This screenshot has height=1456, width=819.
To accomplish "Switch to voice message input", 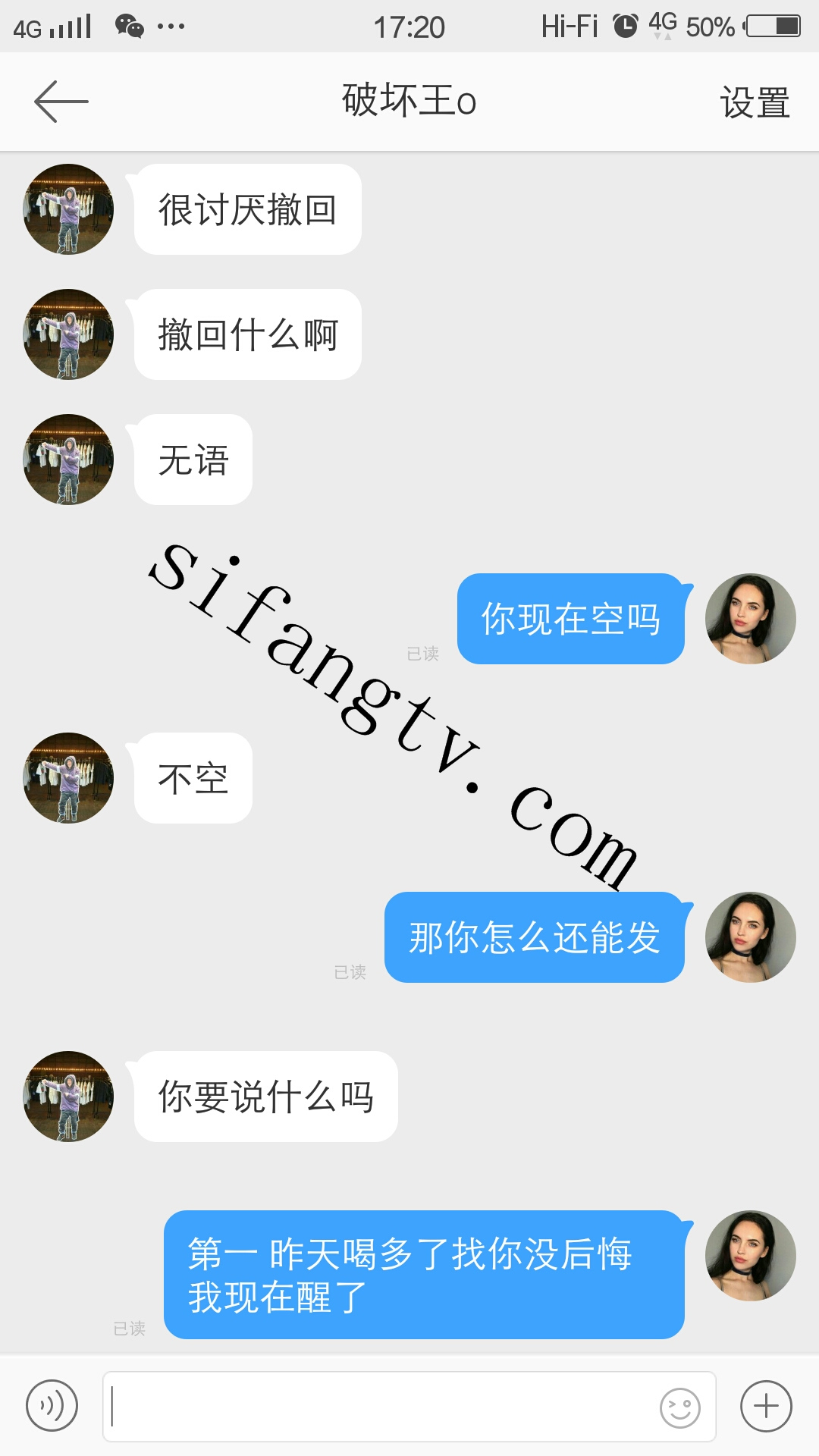I will click(52, 1406).
